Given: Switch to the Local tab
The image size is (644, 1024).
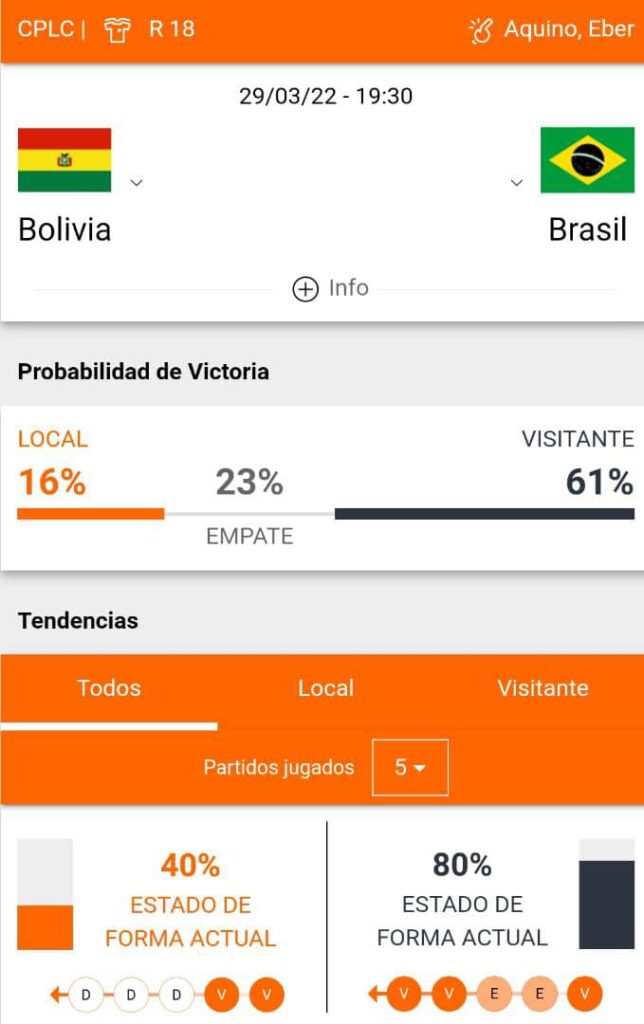Looking at the screenshot, I should [326, 688].
